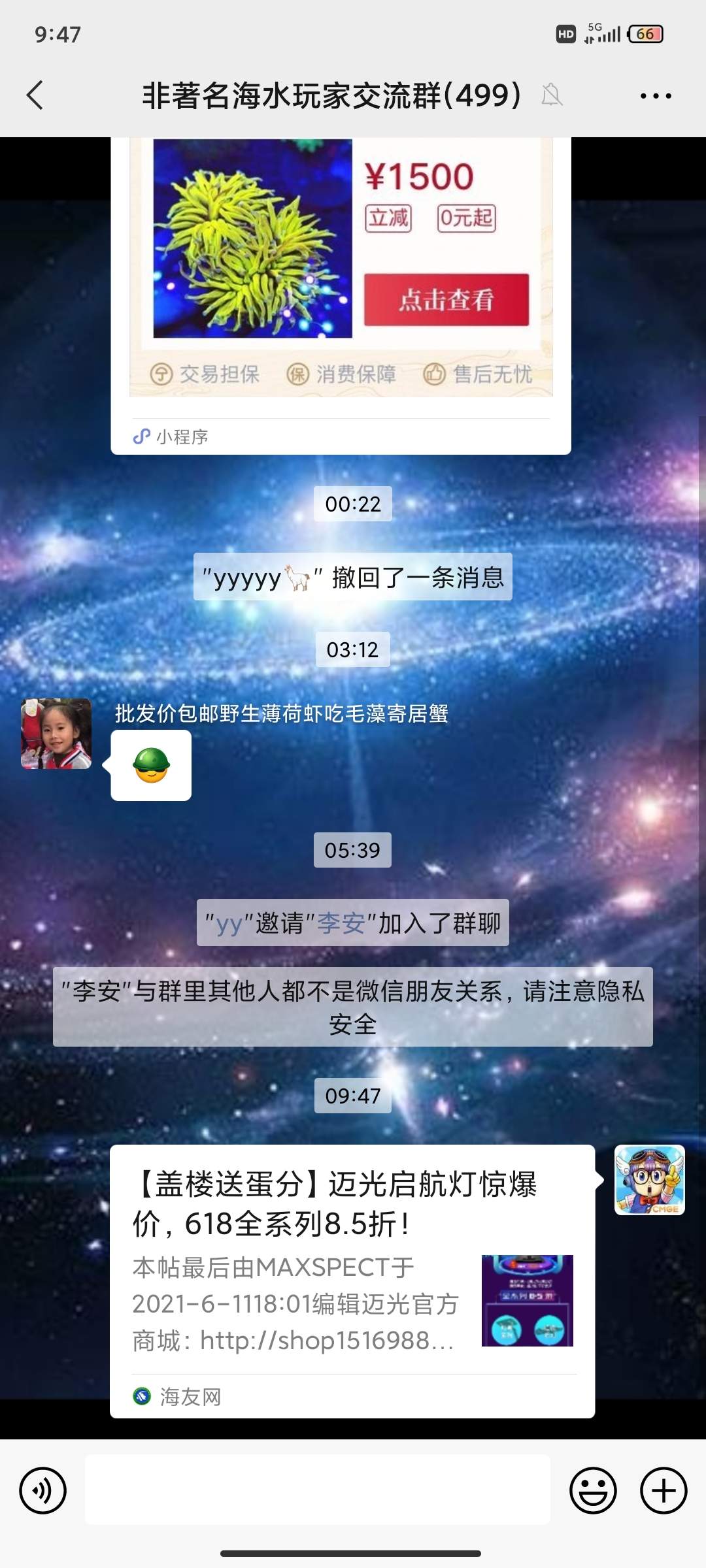
Task: Open the plus attachment menu
Action: click(x=664, y=1490)
